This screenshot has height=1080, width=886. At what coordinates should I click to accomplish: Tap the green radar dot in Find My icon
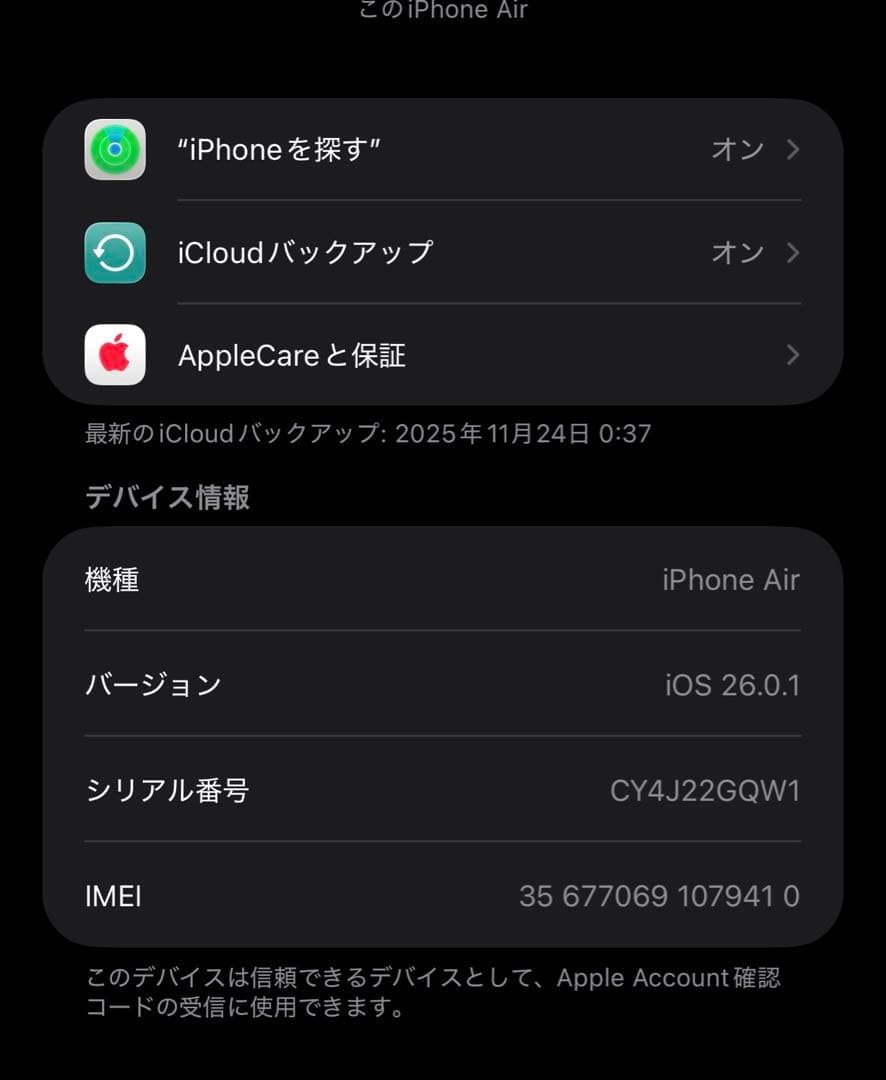click(x=115, y=150)
